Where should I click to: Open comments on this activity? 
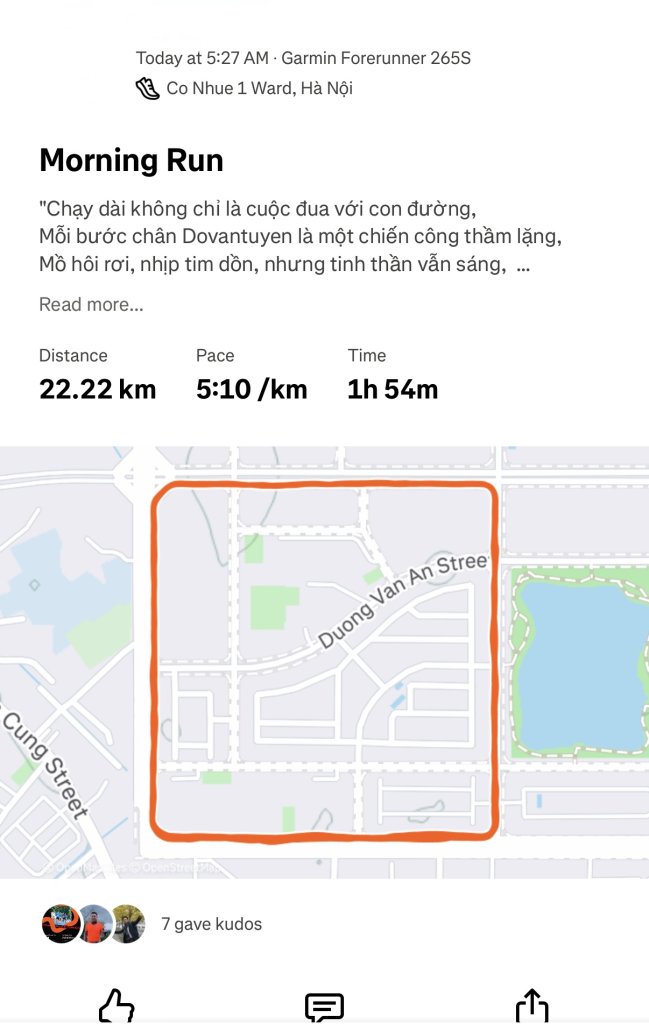(324, 1006)
